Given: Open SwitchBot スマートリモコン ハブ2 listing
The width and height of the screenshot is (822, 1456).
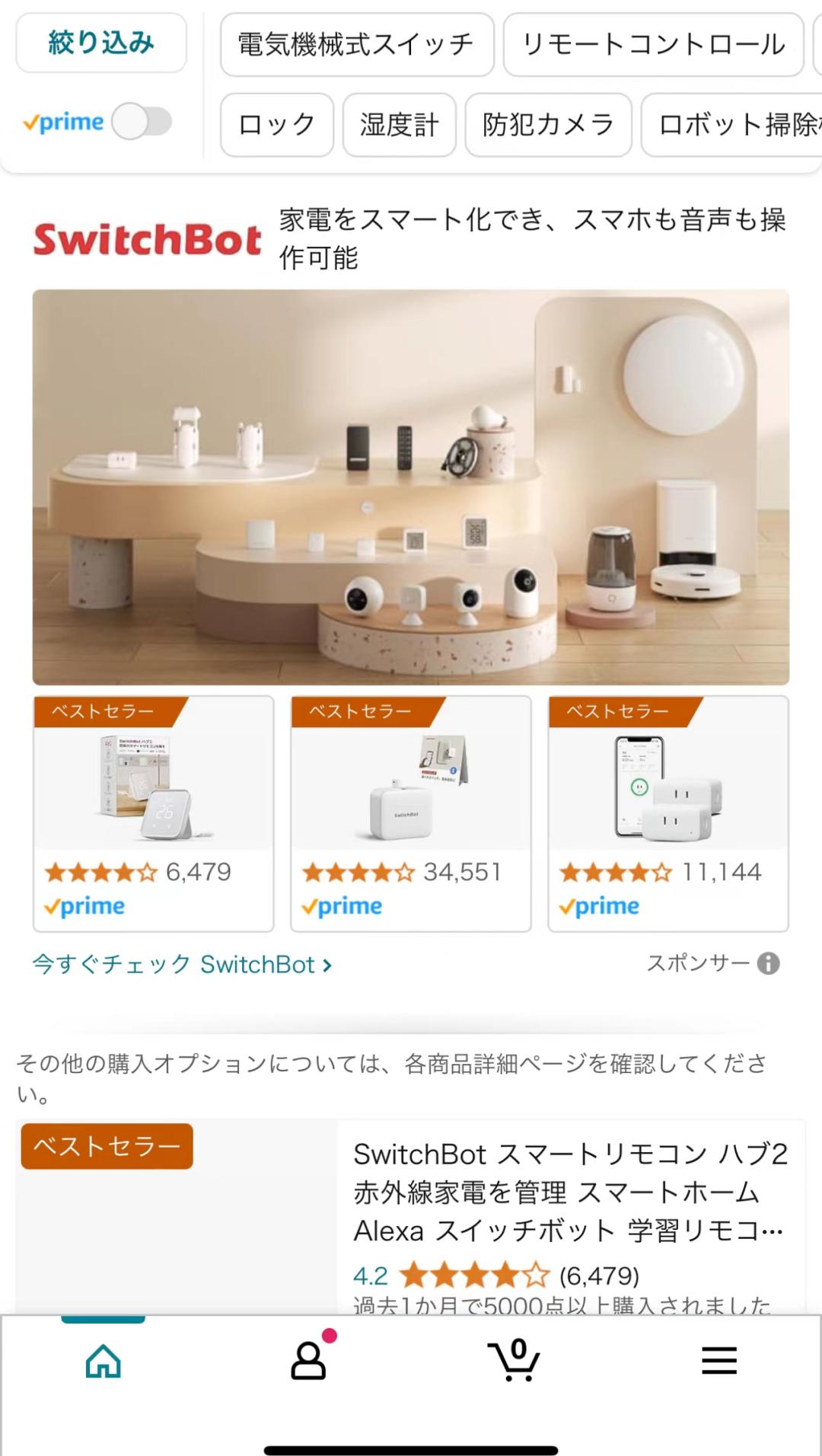Looking at the screenshot, I should (x=569, y=1192).
